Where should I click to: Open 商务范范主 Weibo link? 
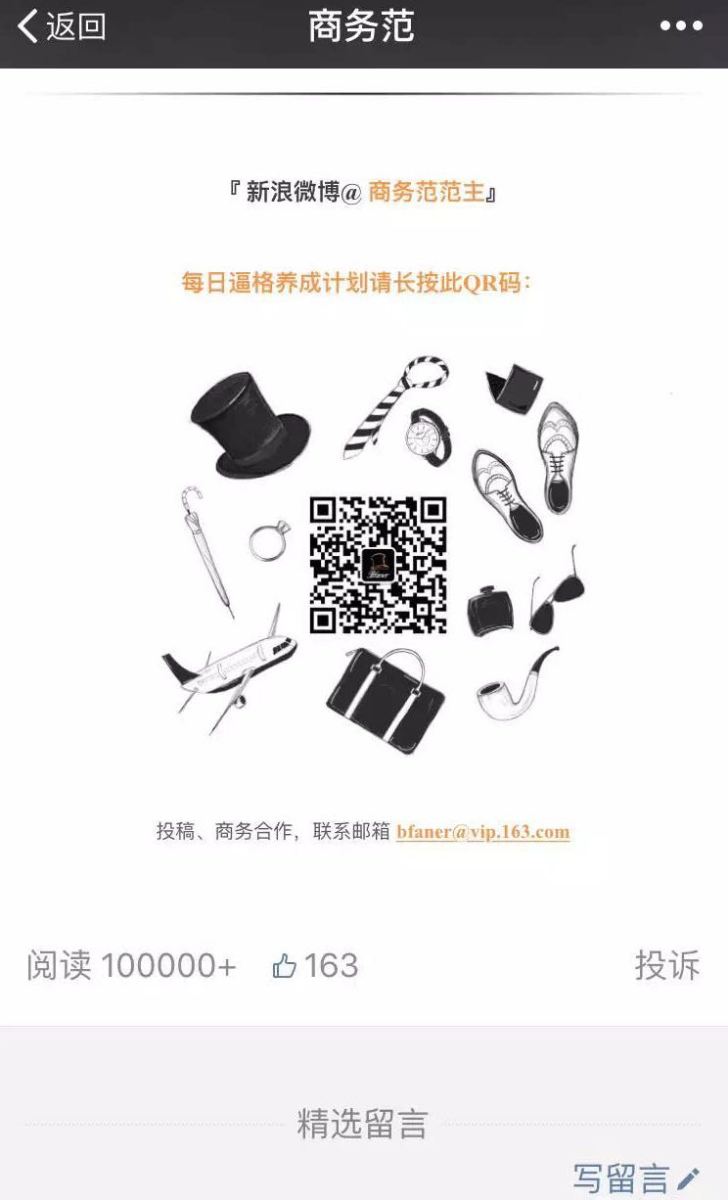(x=426, y=193)
